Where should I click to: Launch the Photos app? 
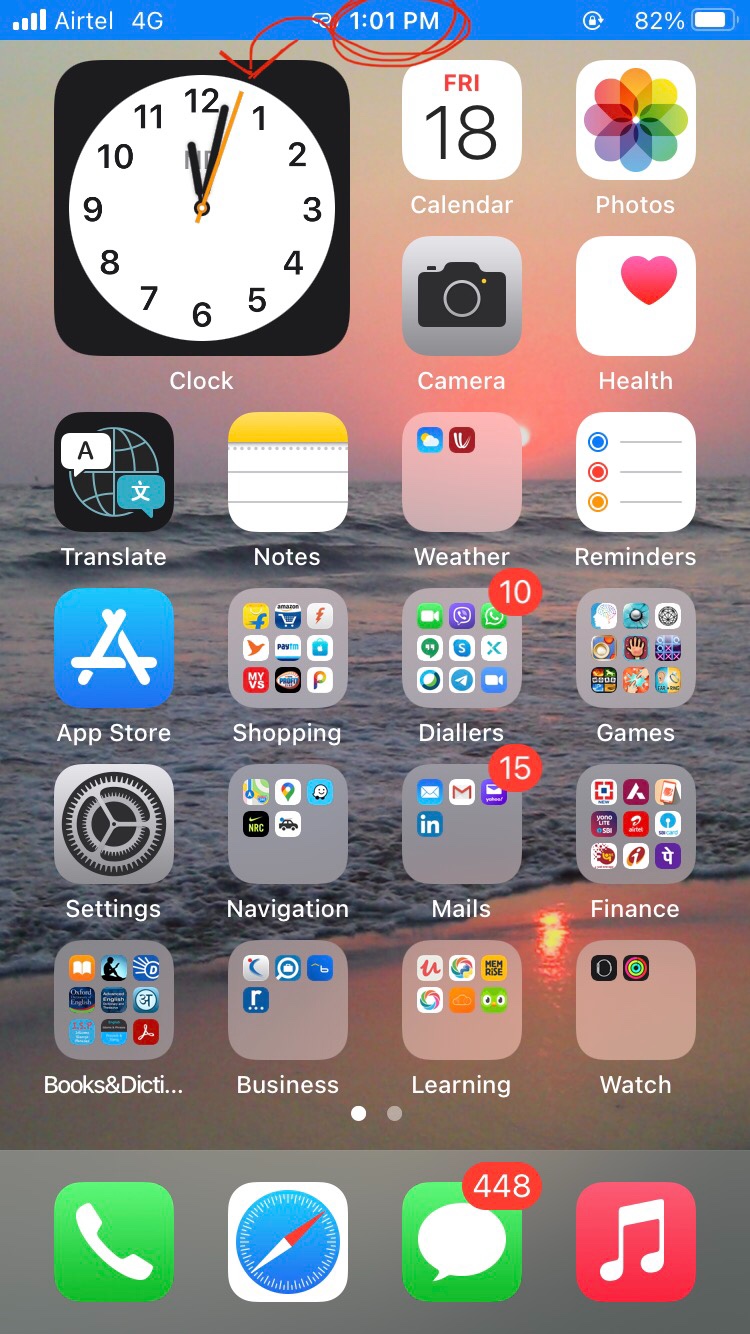pos(635,120)
